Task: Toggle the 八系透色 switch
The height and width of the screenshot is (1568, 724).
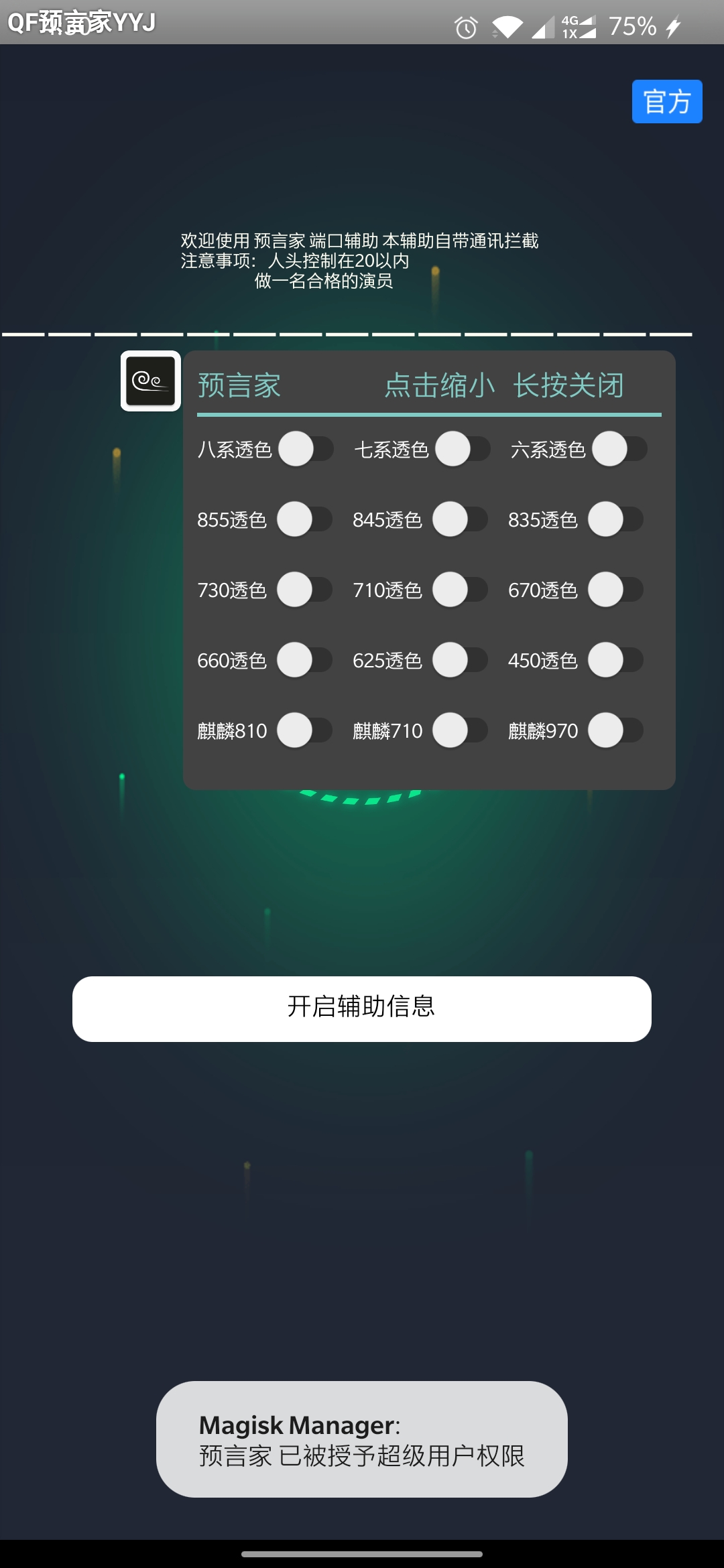Action: [306, 449]
